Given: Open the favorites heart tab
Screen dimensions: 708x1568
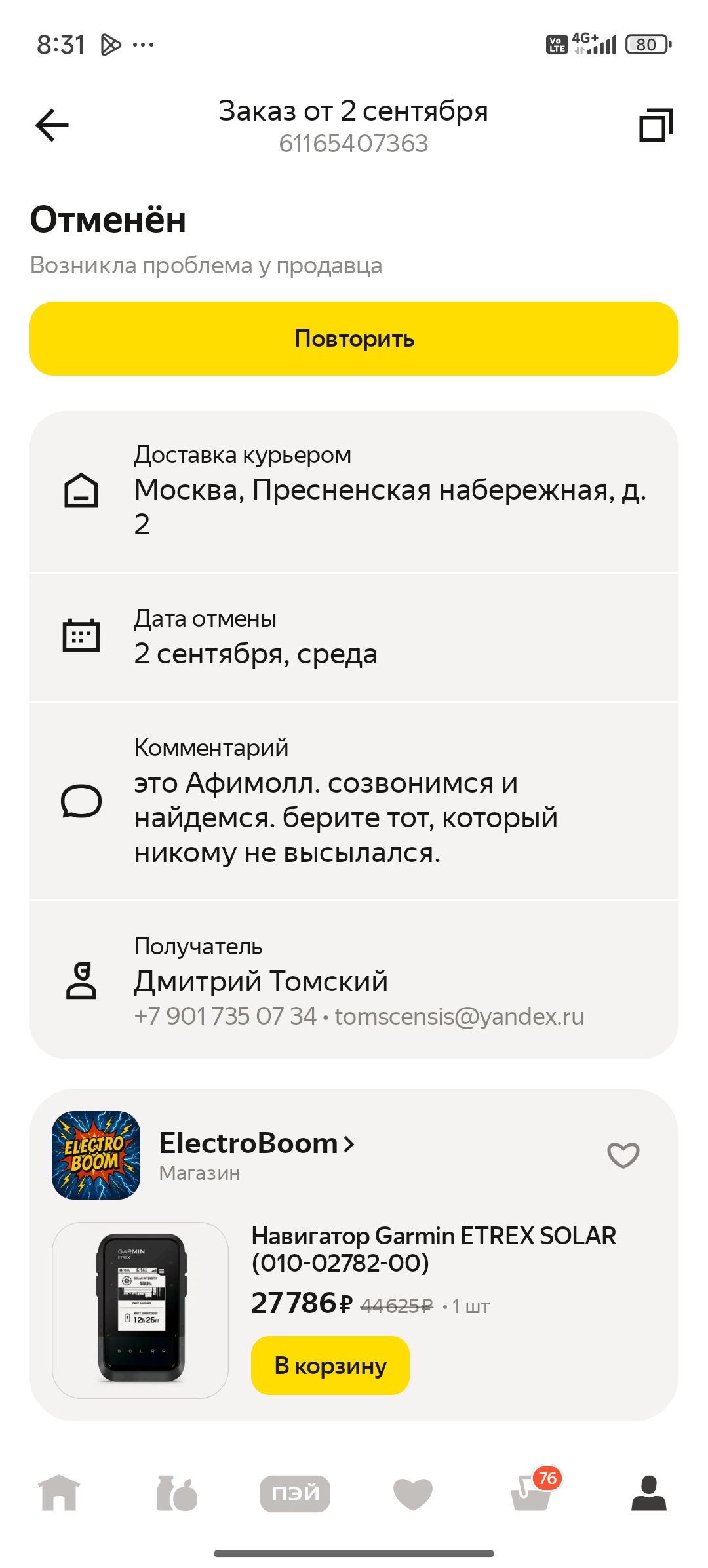Looking at the screenshot, I should coord(413,1494).
